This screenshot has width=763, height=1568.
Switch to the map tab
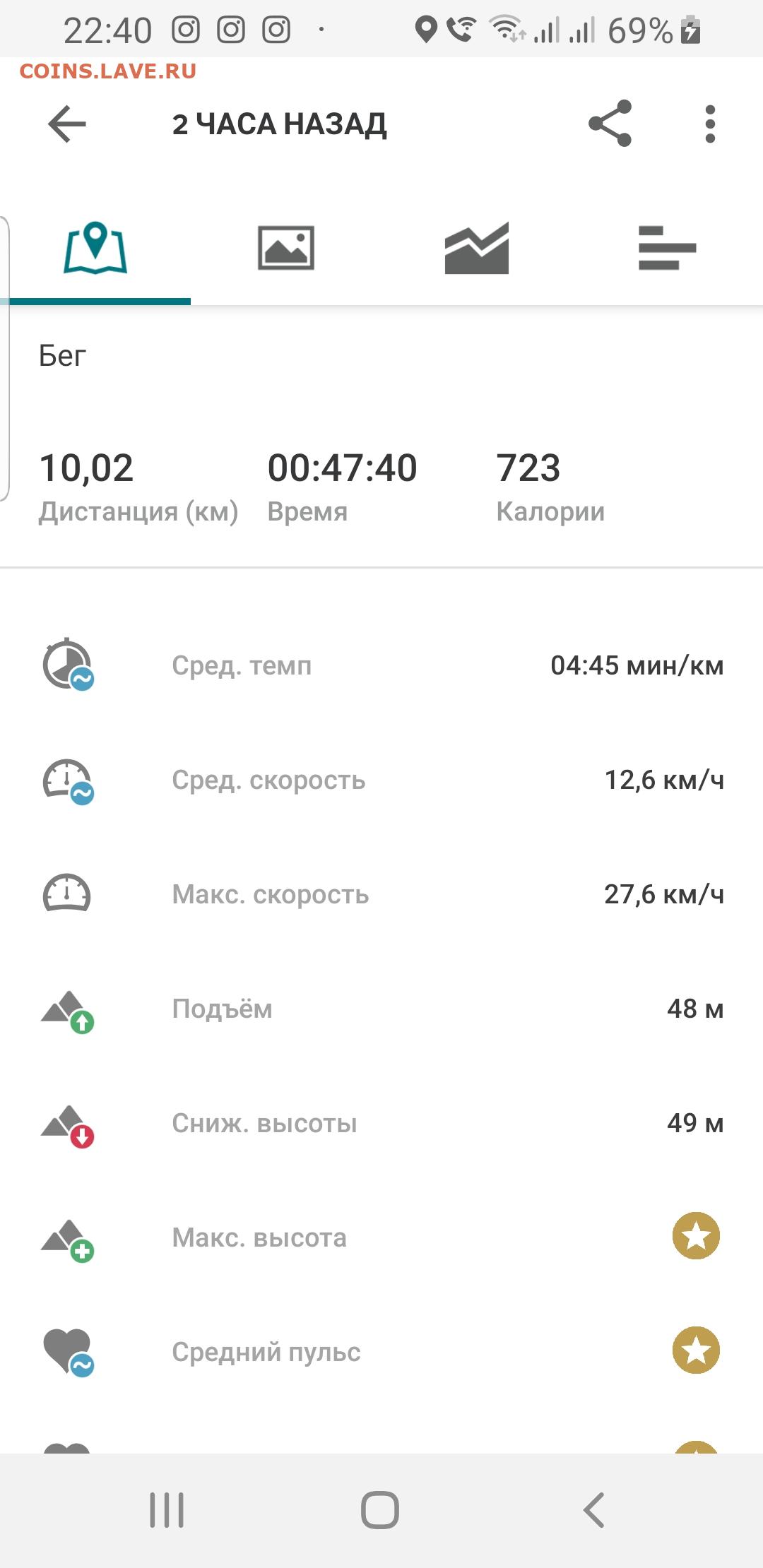tap(95, 248)
